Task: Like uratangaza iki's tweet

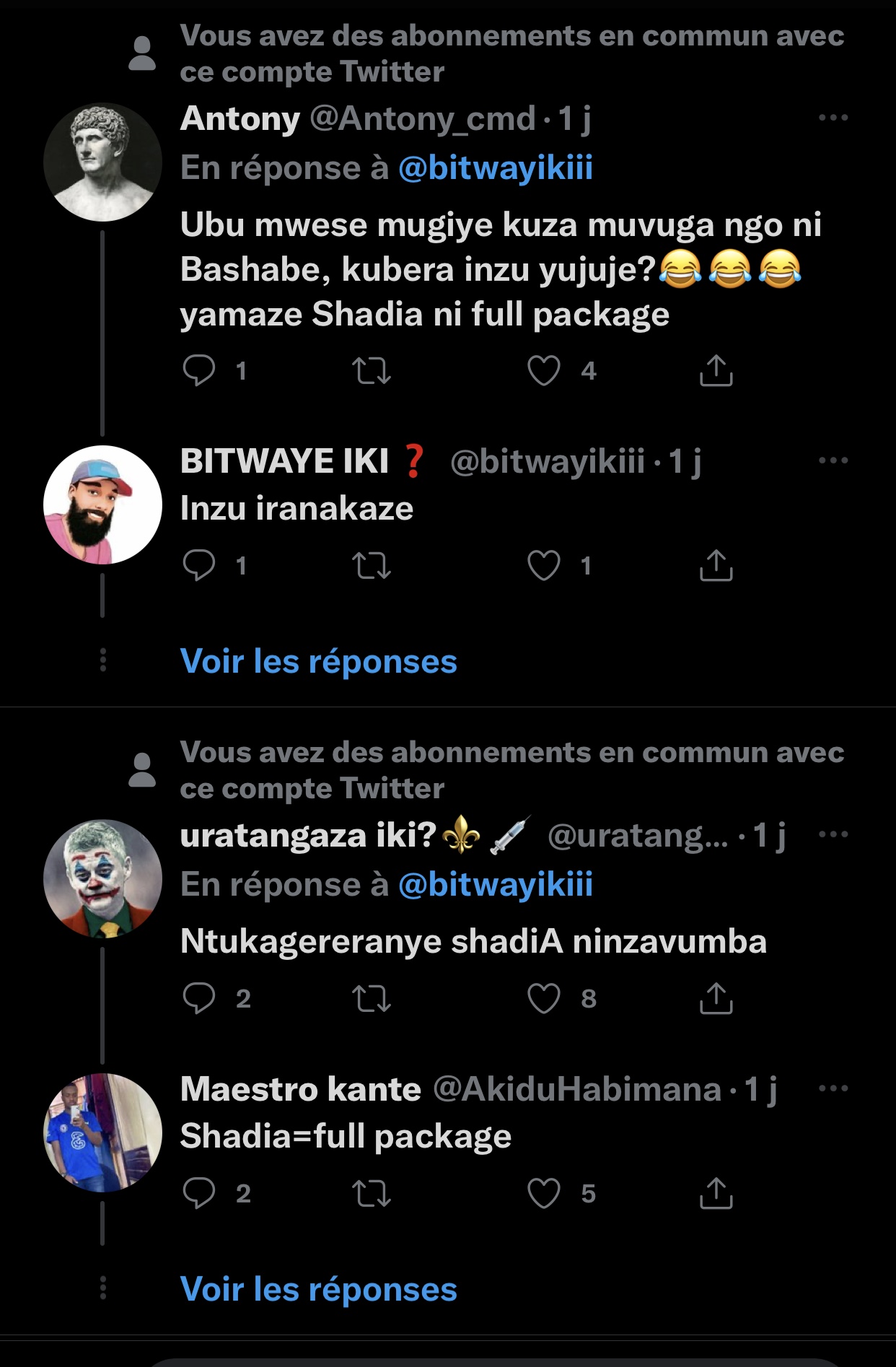Action: pyautogui.click(x=544, y=999)
